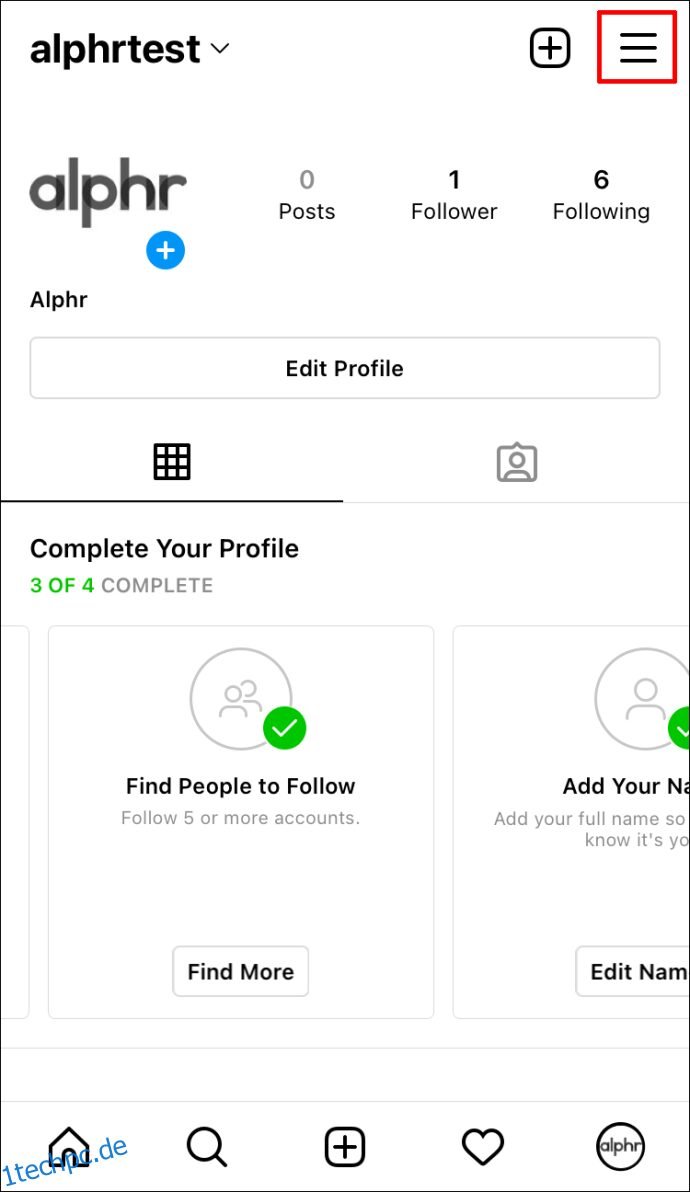Viewport: 690px width, 1192px height.
Task: Open the activity heart tab
Action: pyautogui.click(x=483, y=1146)
